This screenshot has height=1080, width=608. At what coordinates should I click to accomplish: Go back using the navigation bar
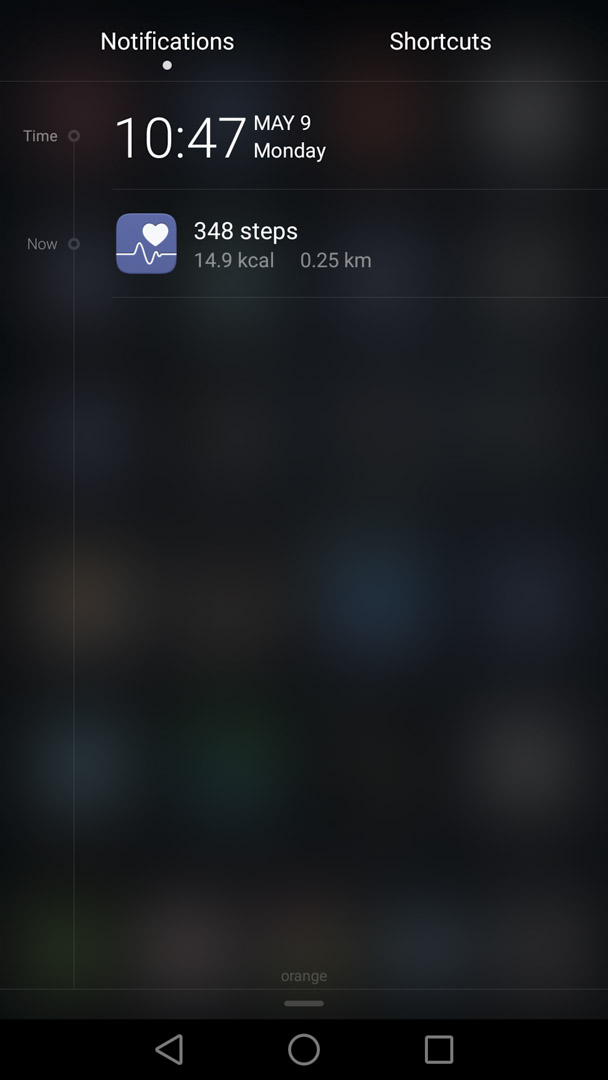click(169, 1050)
